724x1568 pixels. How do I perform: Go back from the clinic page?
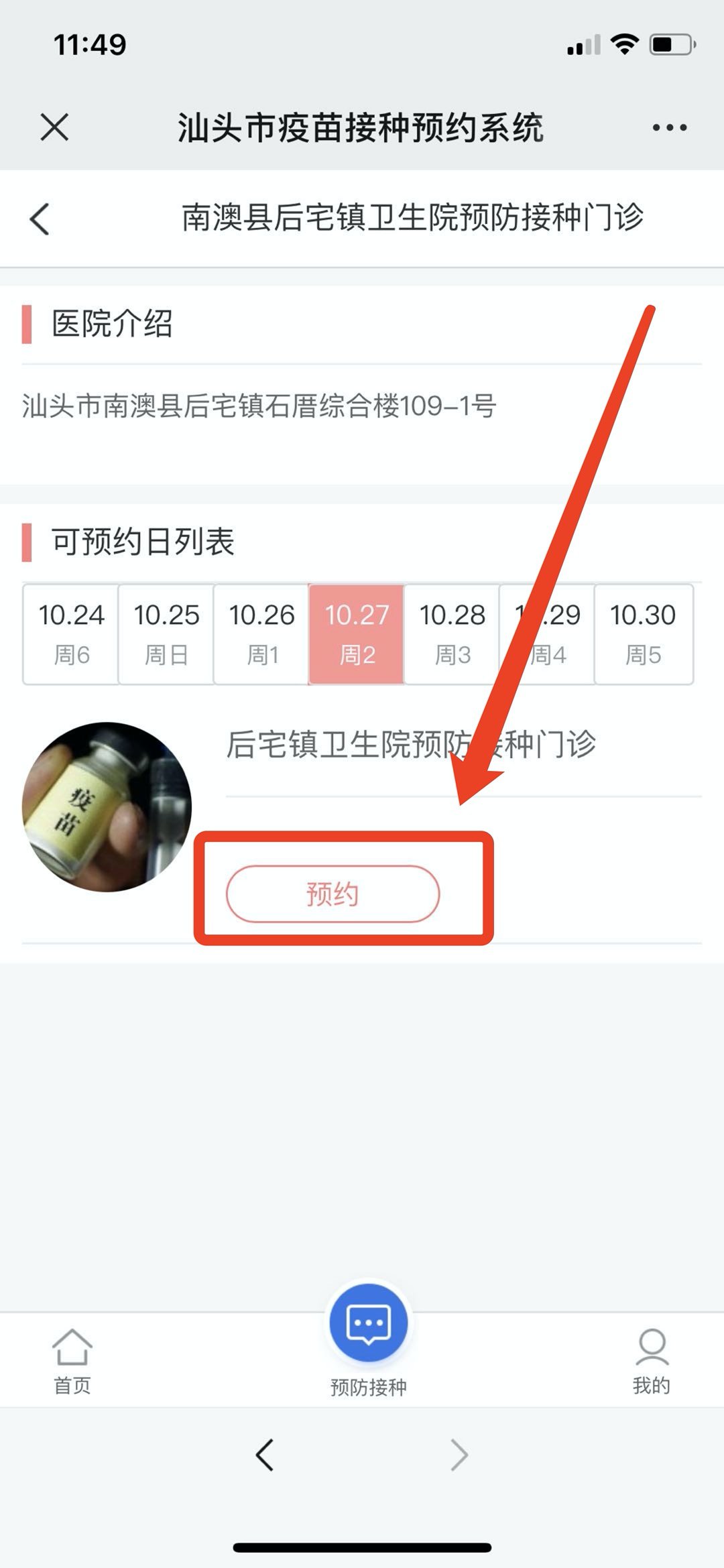pyautogui.click(x=40, y=219)
